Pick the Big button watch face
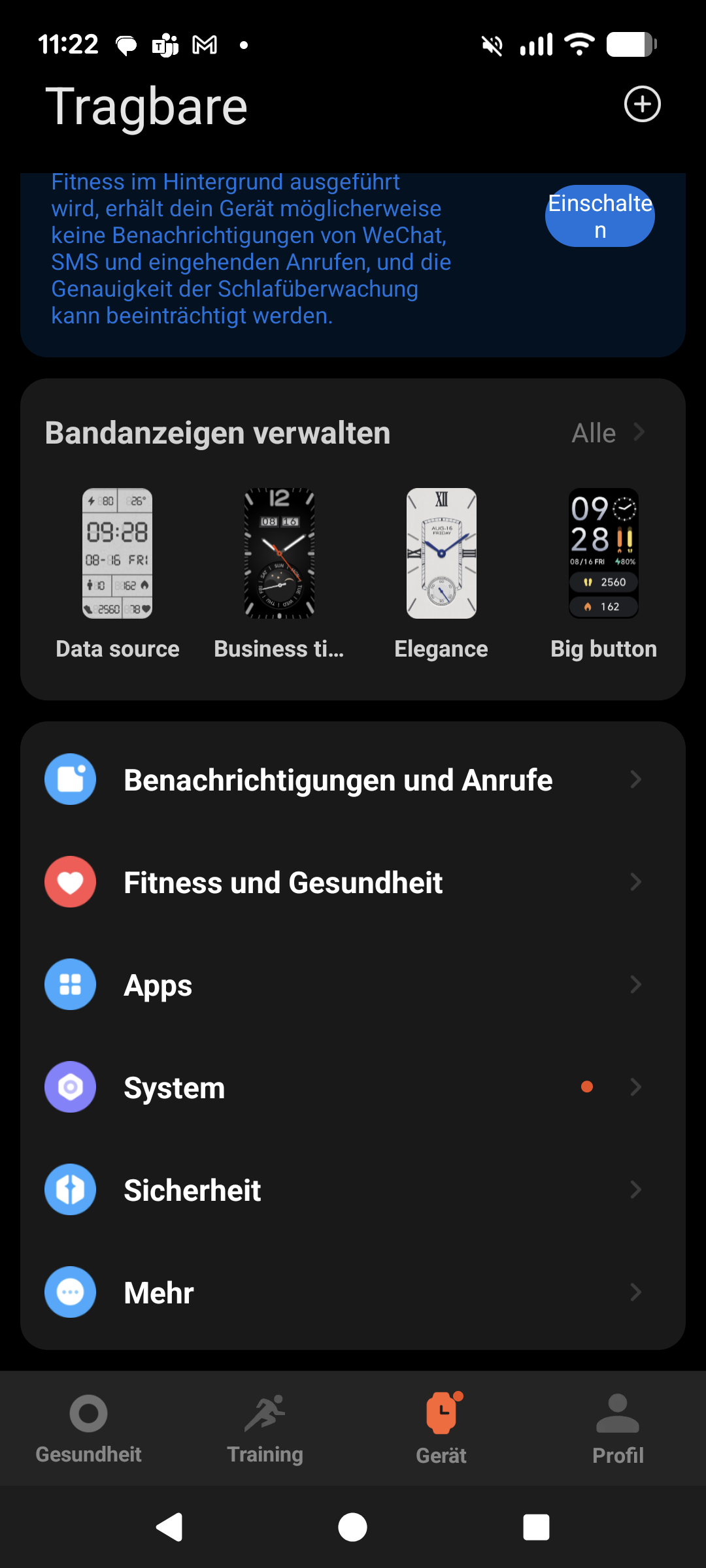The height and width of the screenshot is (1568, 706). tap(603, 553)
